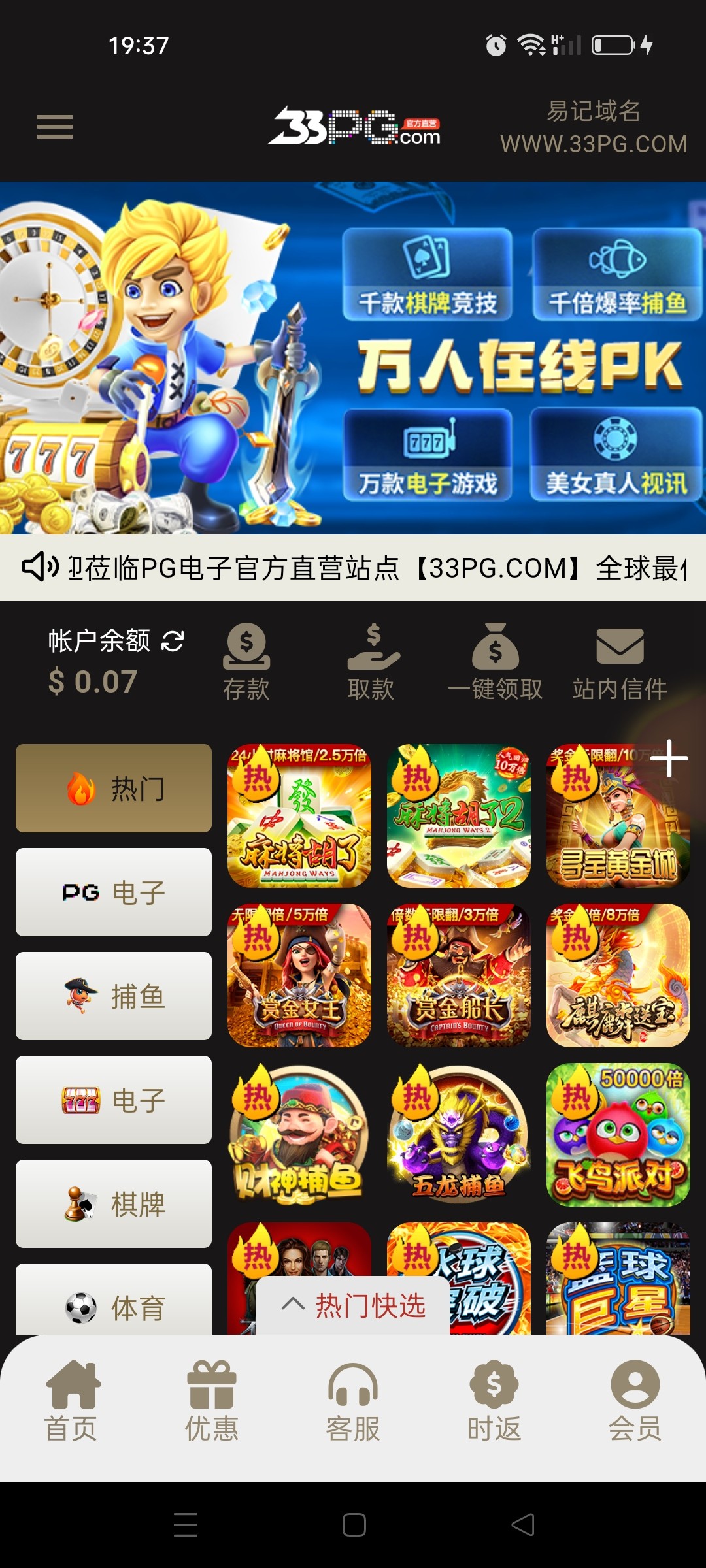Switch to the 热门 hot games tab

click(112, 787)
